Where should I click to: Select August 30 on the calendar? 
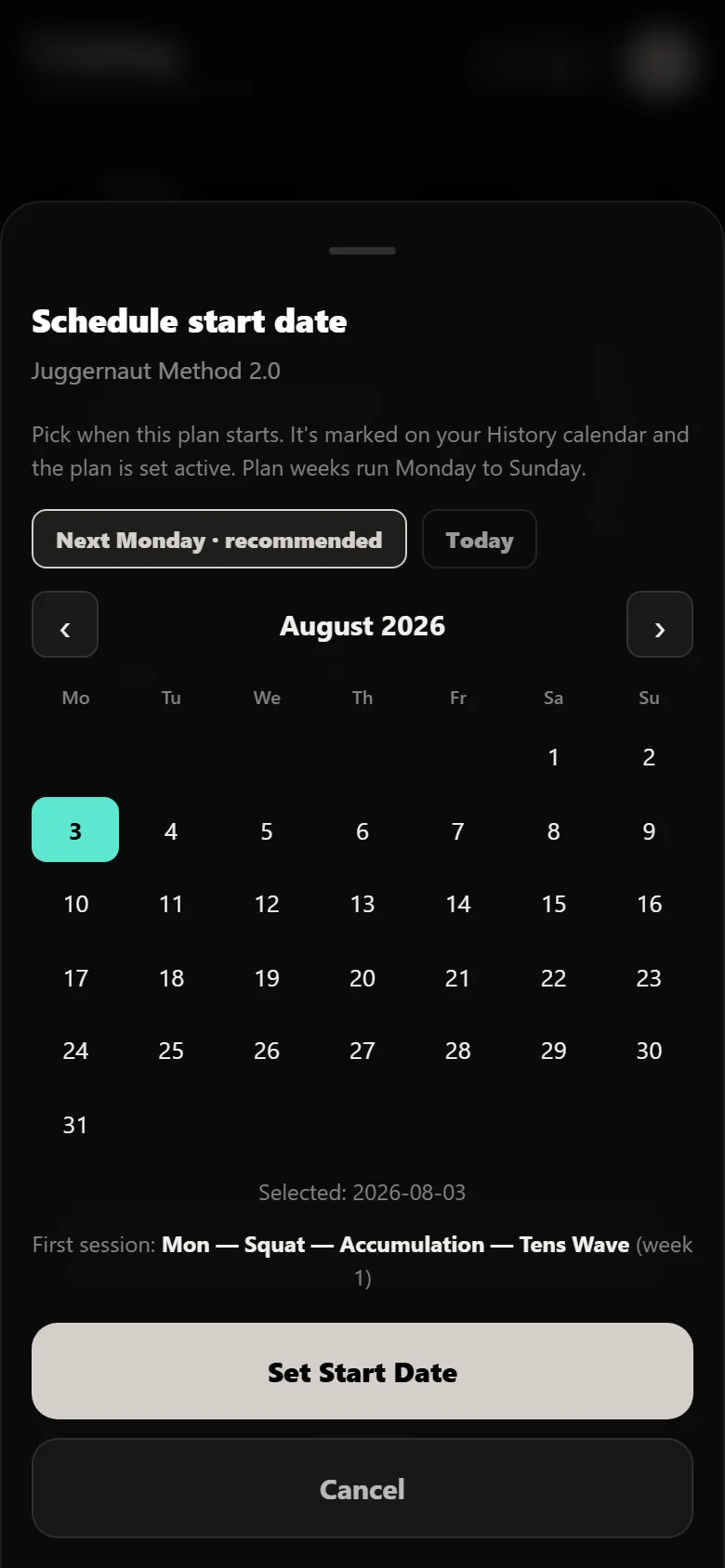click(x=650, y=1051)
